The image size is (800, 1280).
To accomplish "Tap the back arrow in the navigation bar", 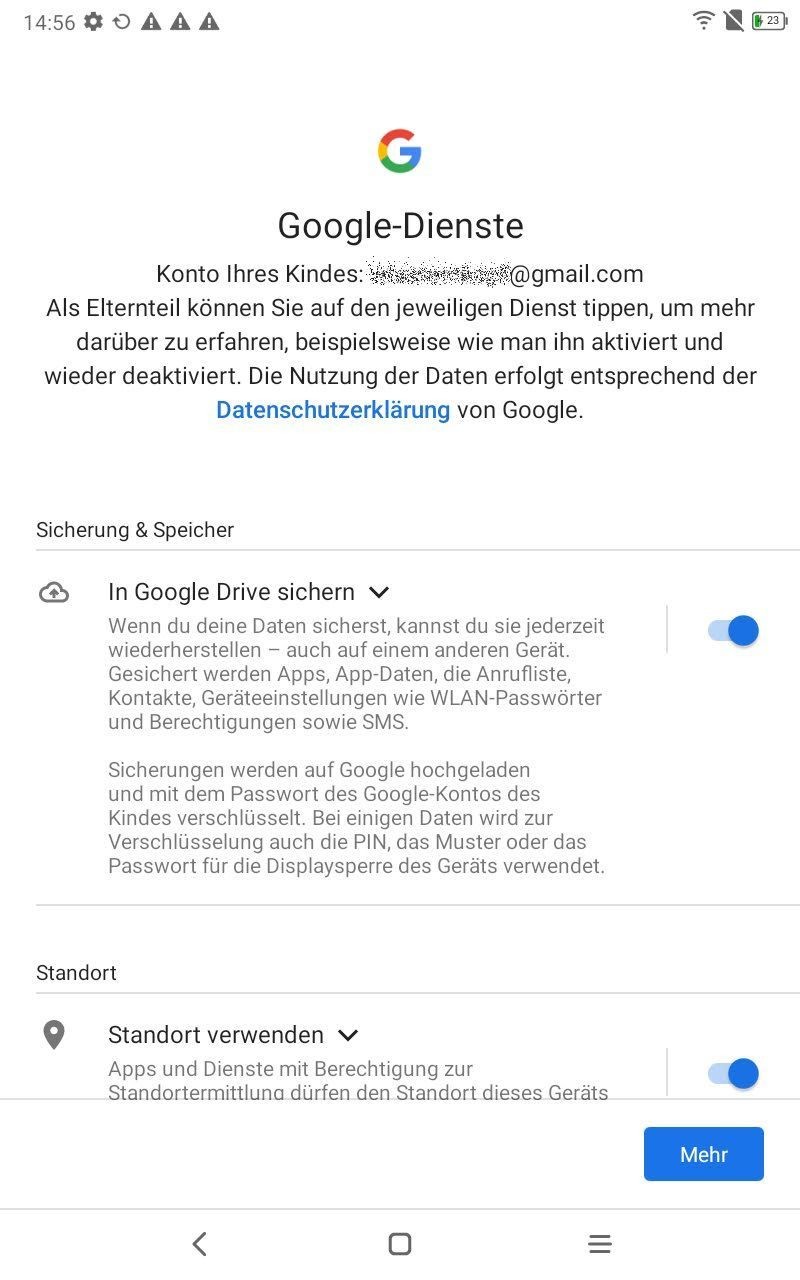I will tap(200, 1243).
